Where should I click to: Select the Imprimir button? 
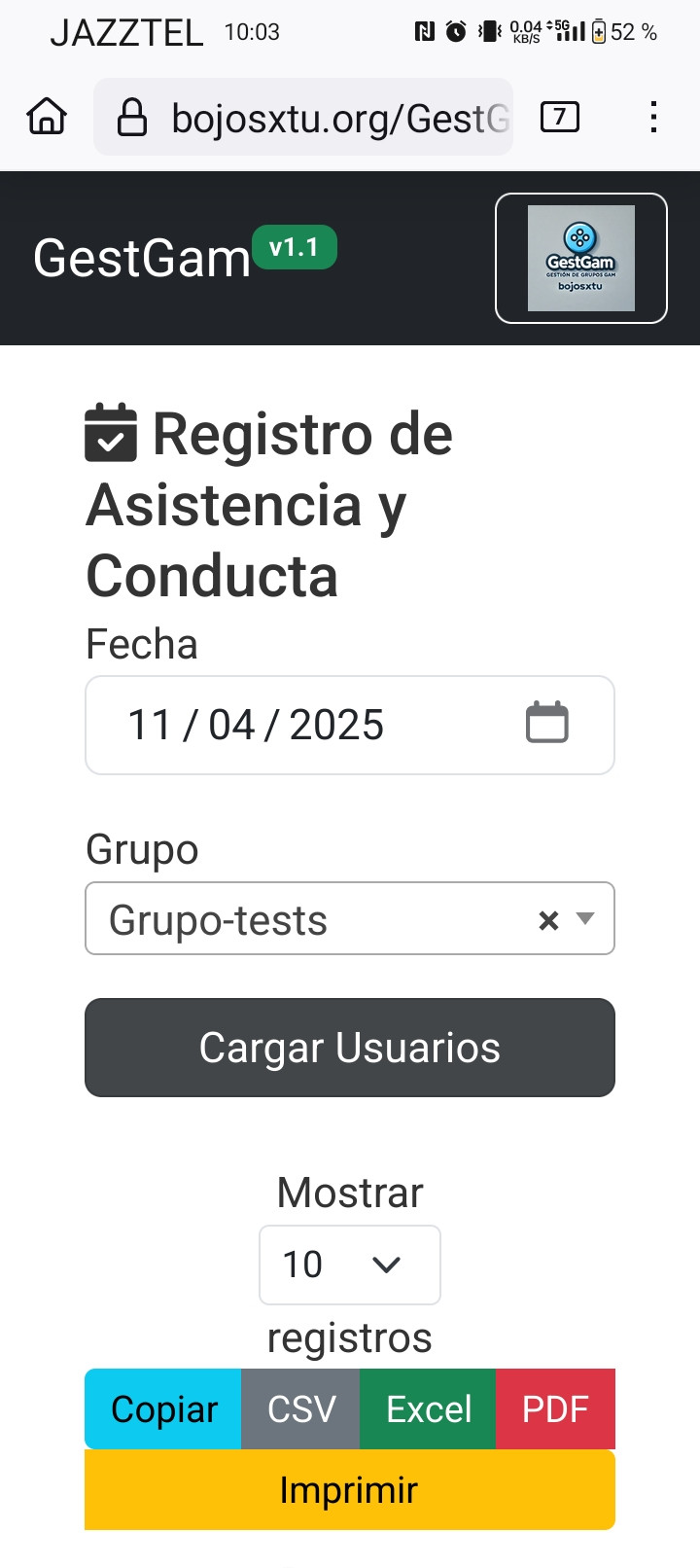point(350,1490)
